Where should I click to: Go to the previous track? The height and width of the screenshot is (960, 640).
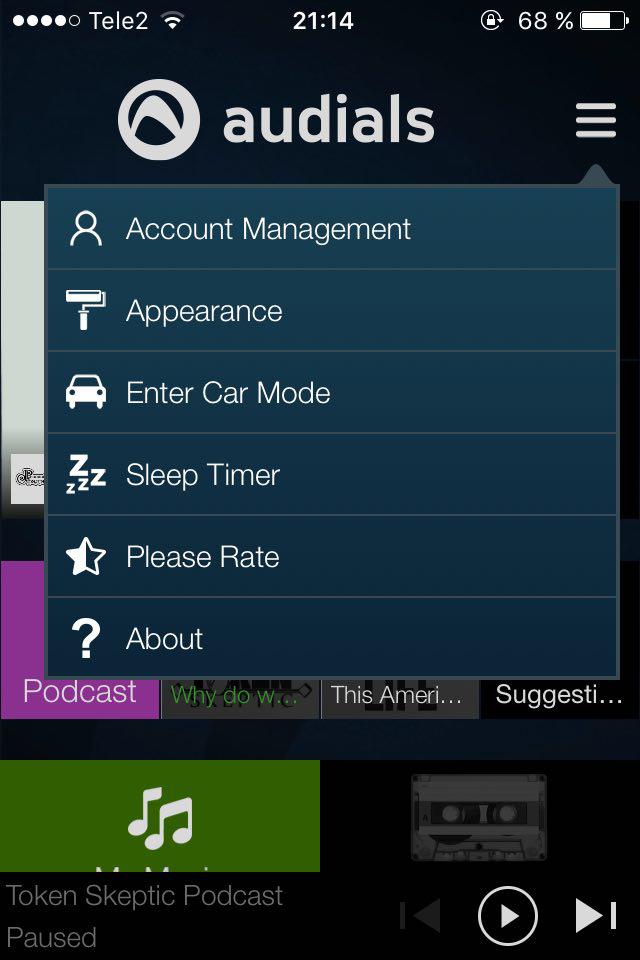420,916
